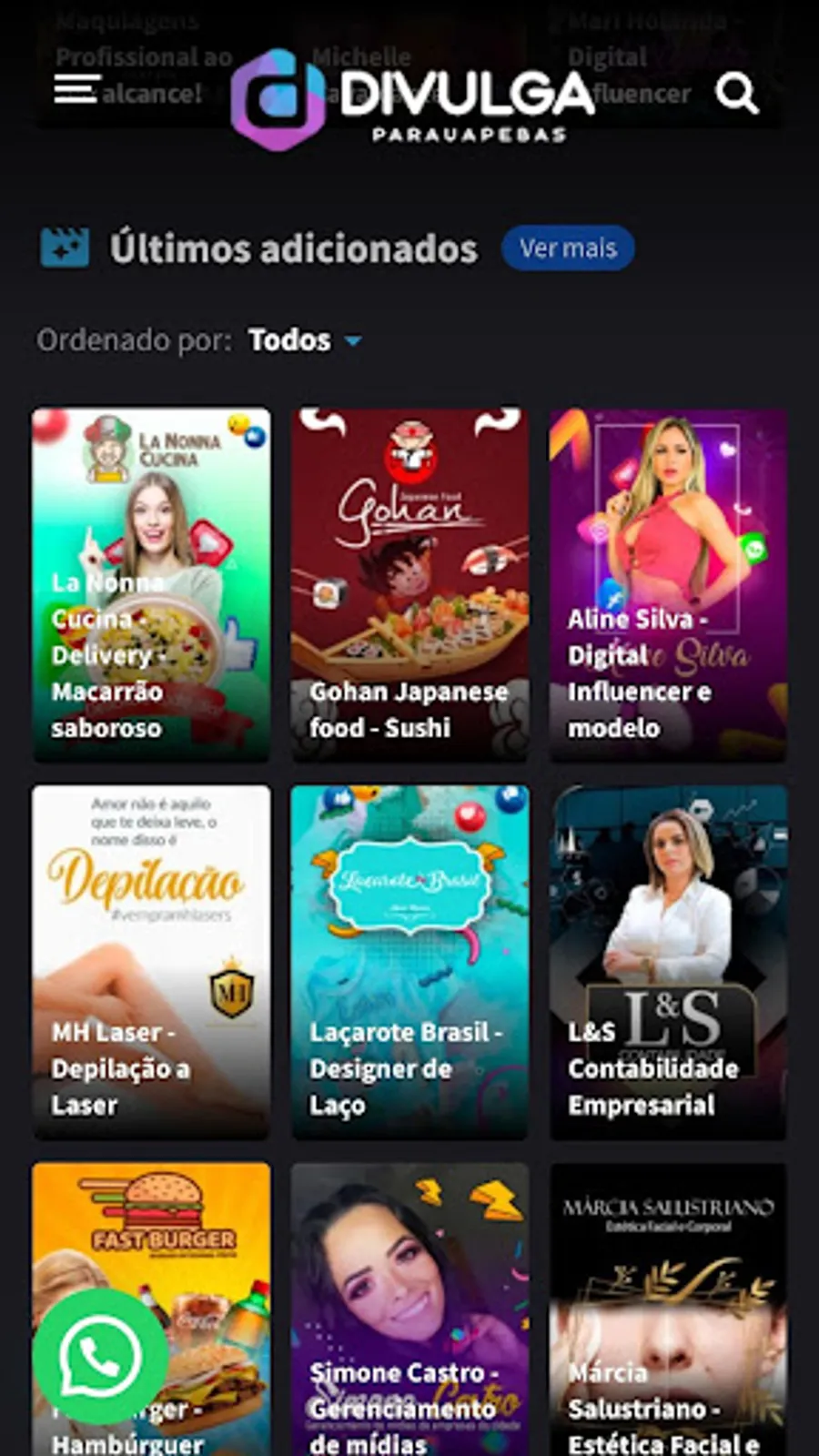This screenshot has width=819, height=1456.
Task: View L&S Contabilidade Empresarial card
Action: coord(668,961)
